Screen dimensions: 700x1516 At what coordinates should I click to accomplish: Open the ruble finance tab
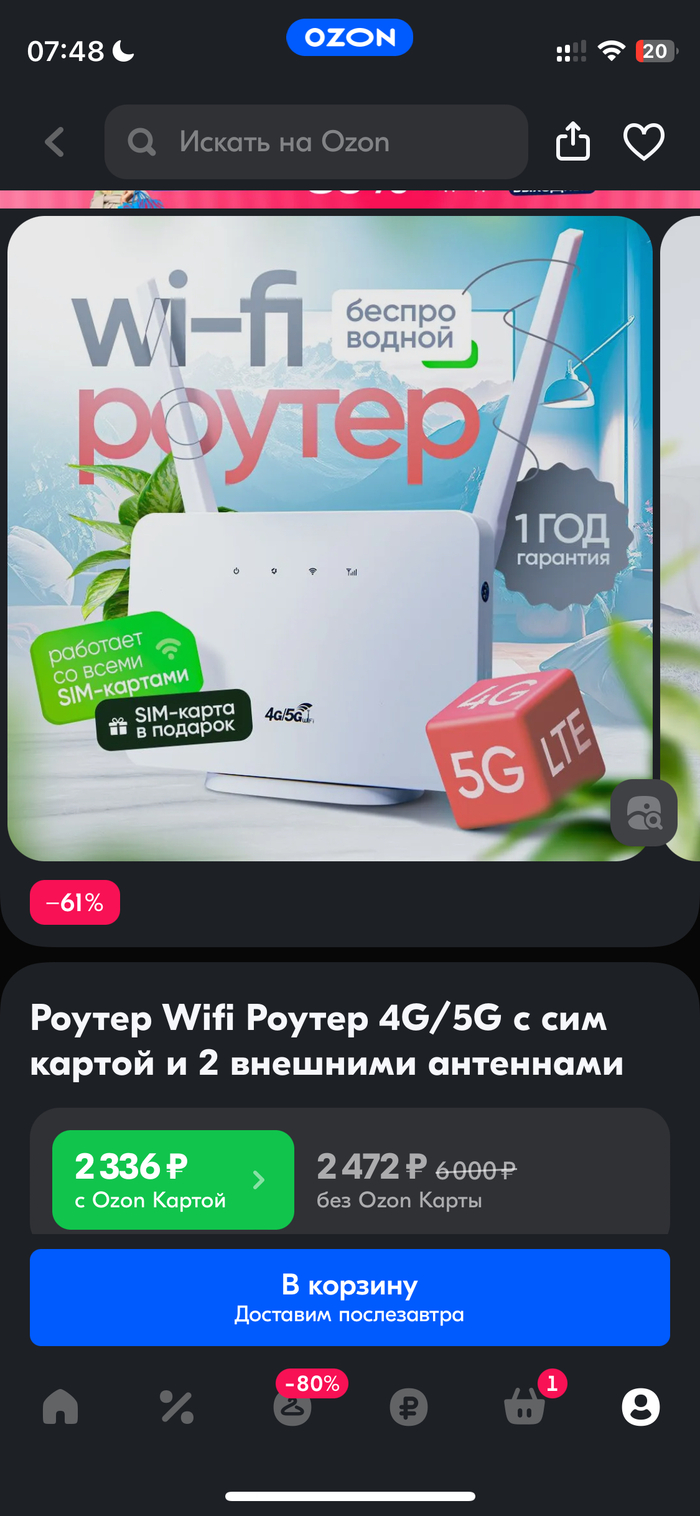408,1407
